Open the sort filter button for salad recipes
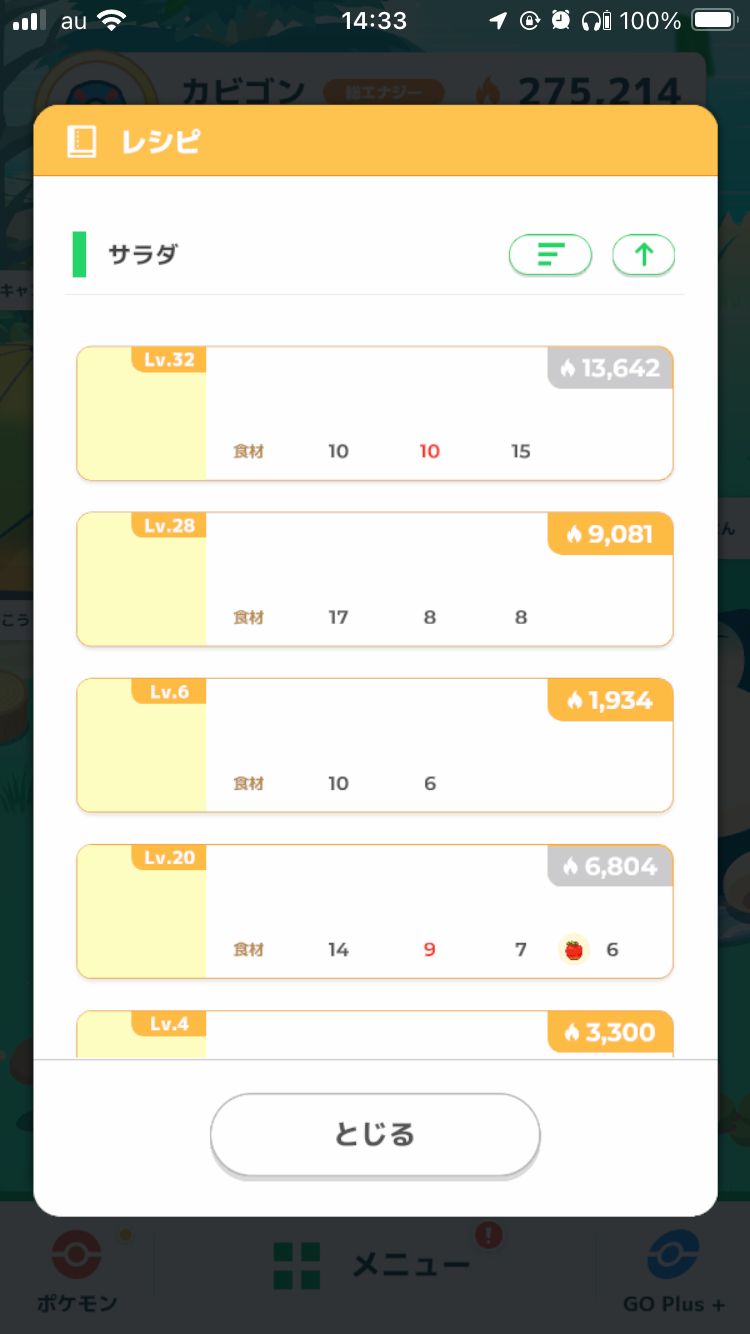 click(550, 255)
